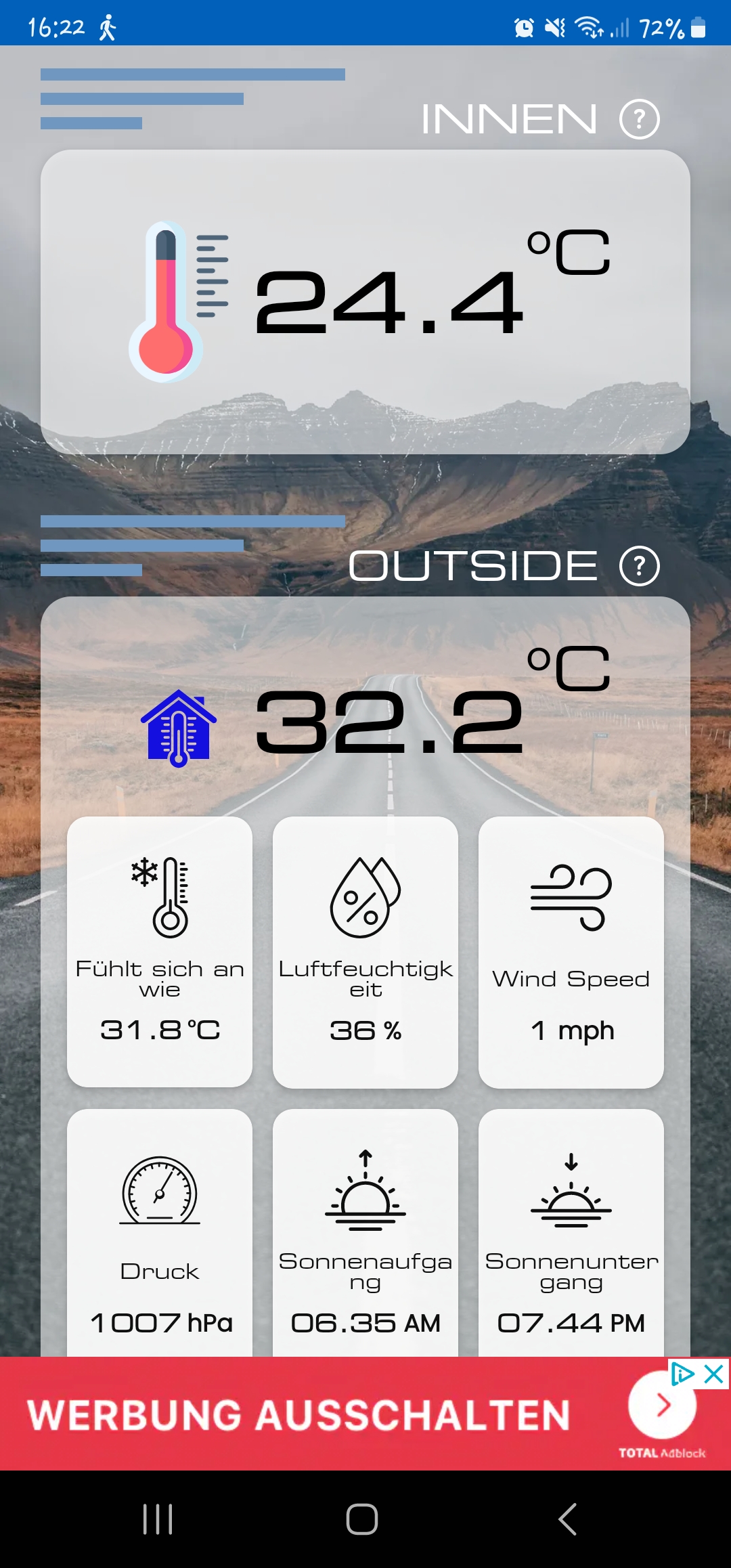Go back with the system back button
Viewport: 731px width, 1568px height.
click(568, 1519)
